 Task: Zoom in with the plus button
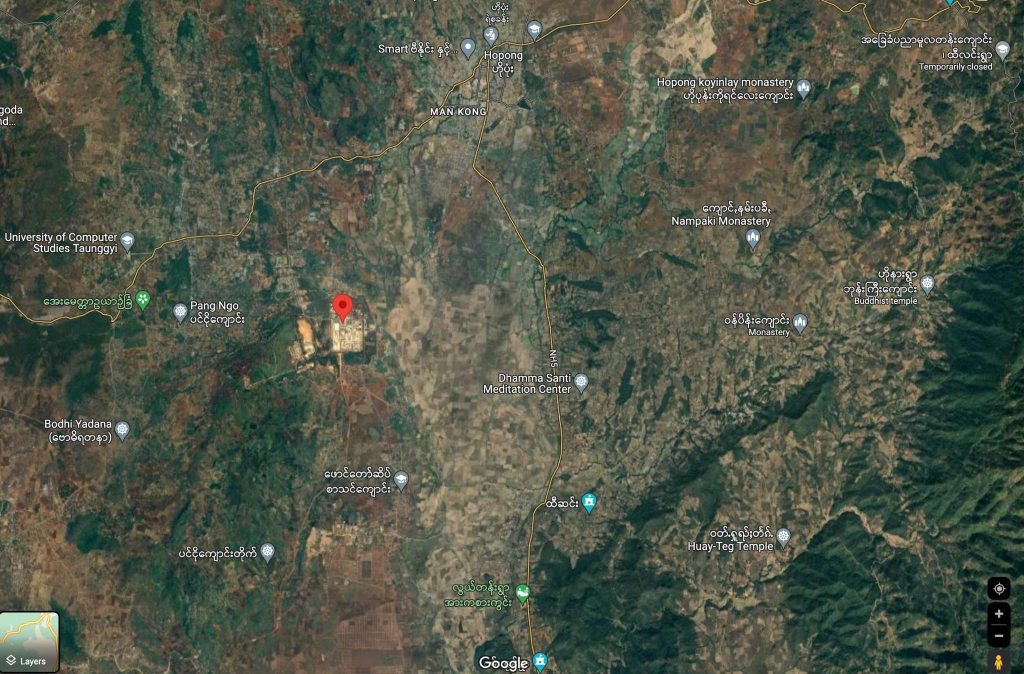(x=998, y=614)
